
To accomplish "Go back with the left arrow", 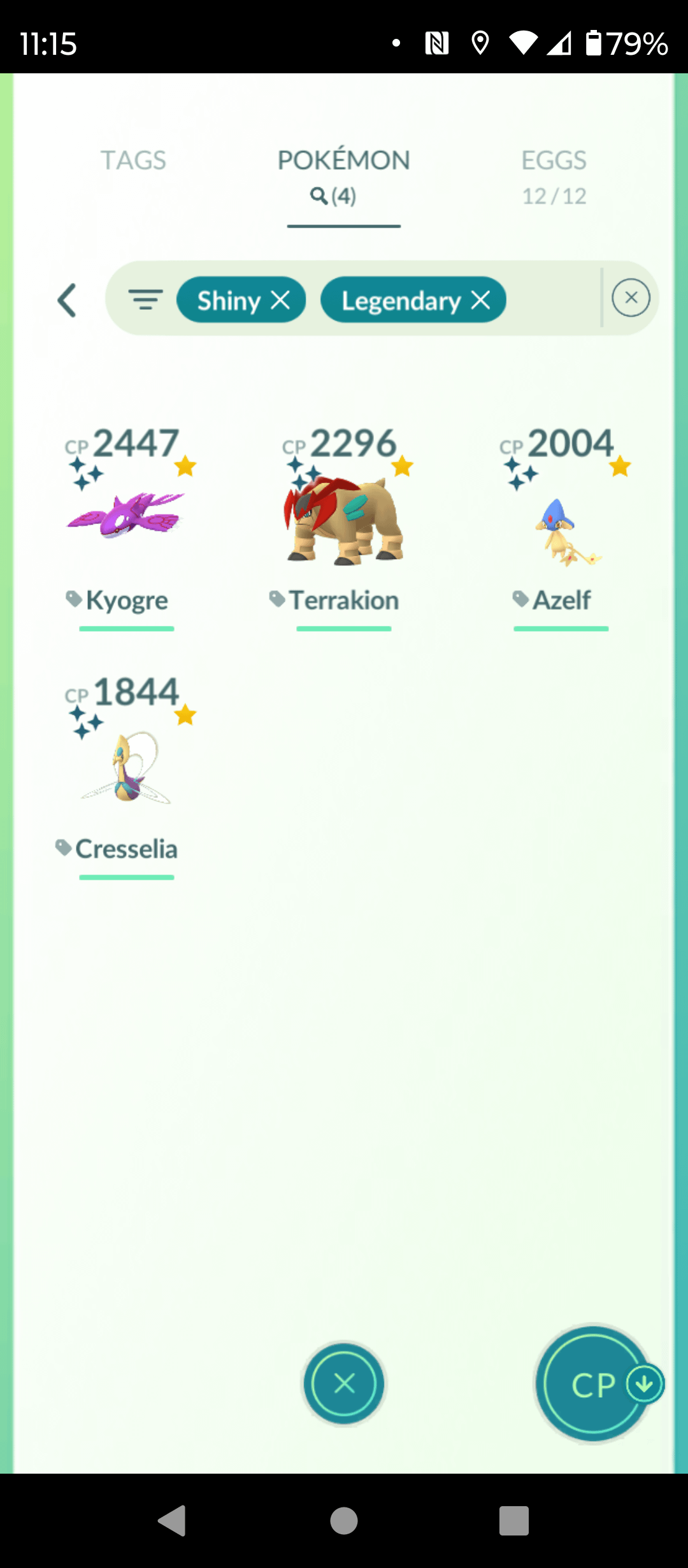I will [67, 300].
